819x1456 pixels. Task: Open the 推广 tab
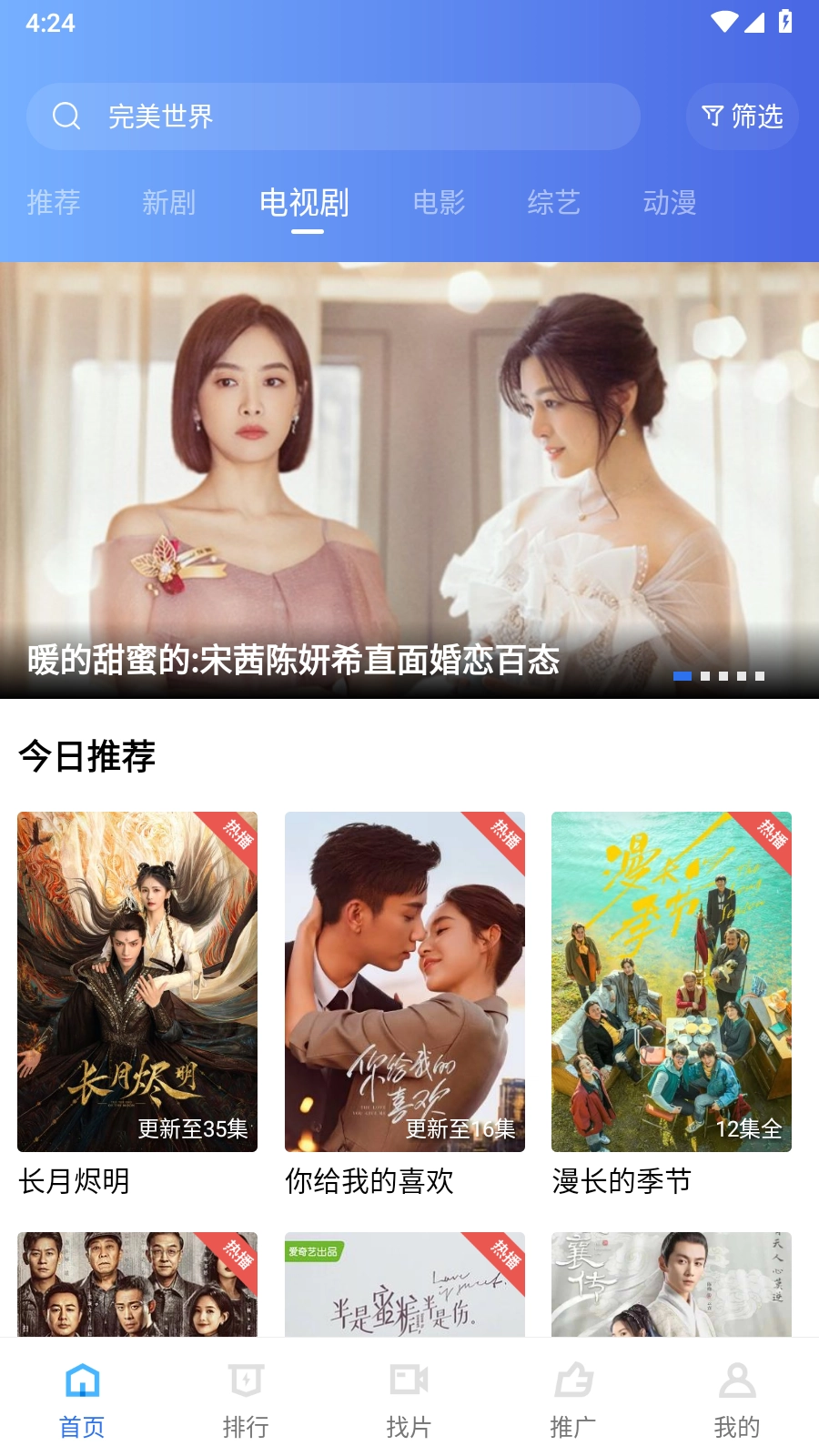pyautogui.click(x=573, y=1400)
